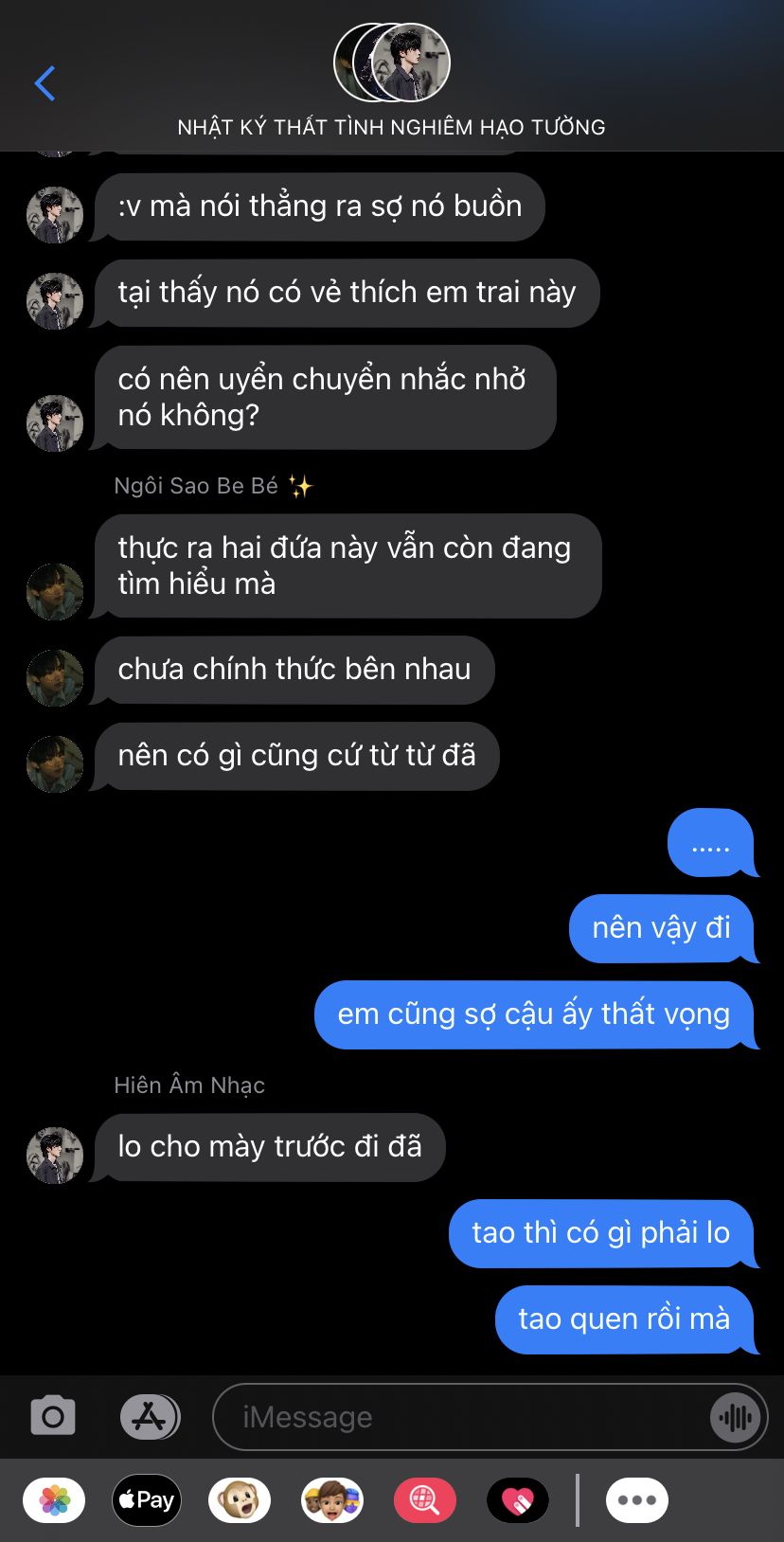Open Apple Pay in the app strip
Viewport: 784px width, 1542px height.
tap(147, 1500)
